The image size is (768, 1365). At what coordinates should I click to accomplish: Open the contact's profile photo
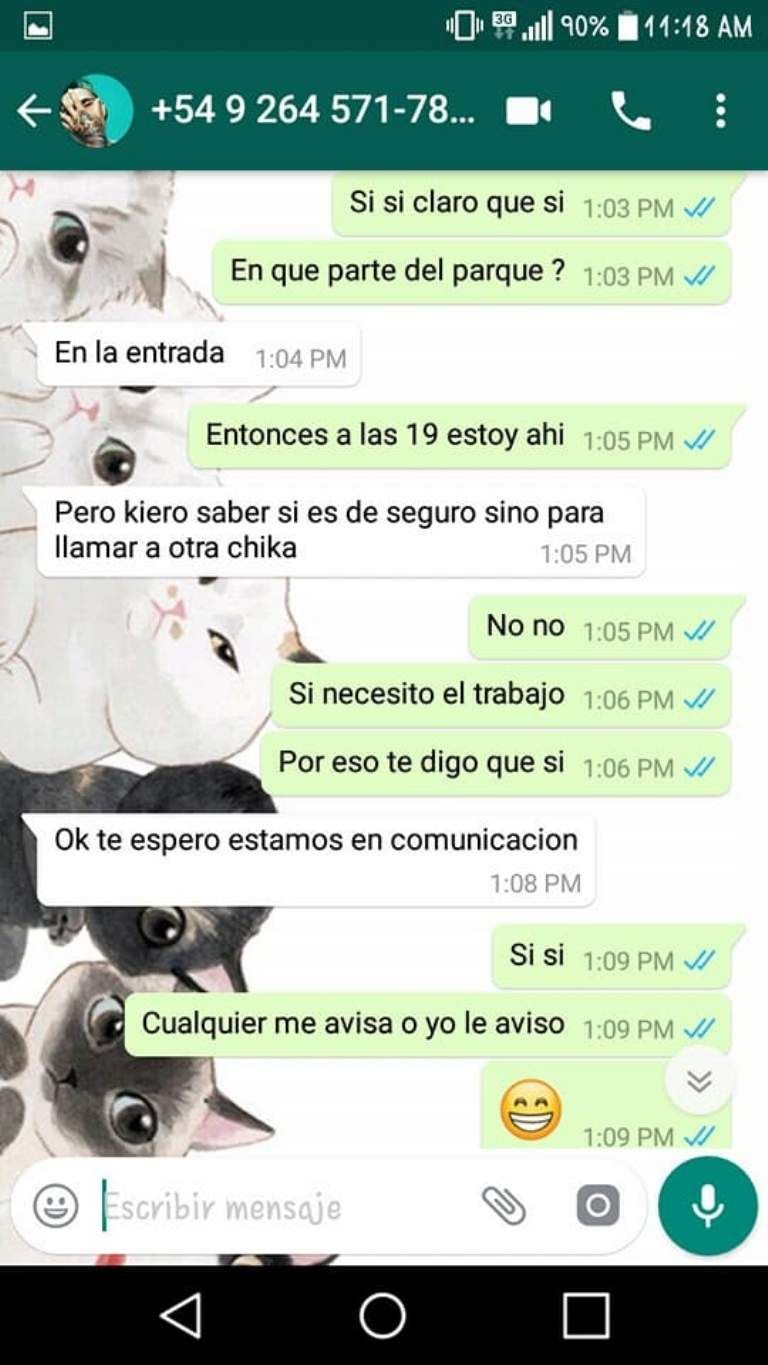pyautogui.click(x=96, y=111)
